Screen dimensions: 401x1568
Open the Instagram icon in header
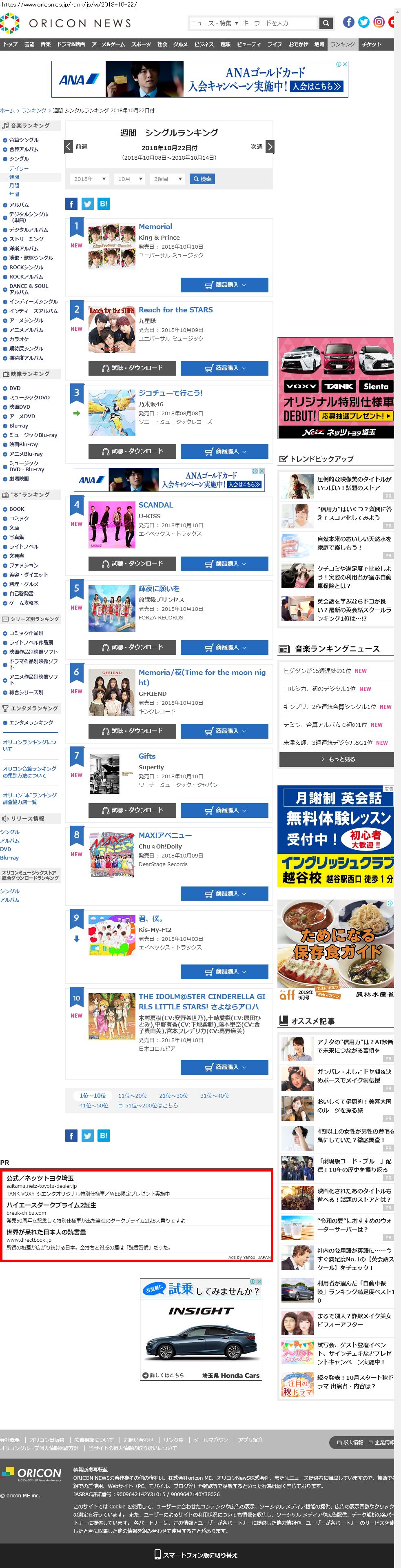tap(379, 22)
